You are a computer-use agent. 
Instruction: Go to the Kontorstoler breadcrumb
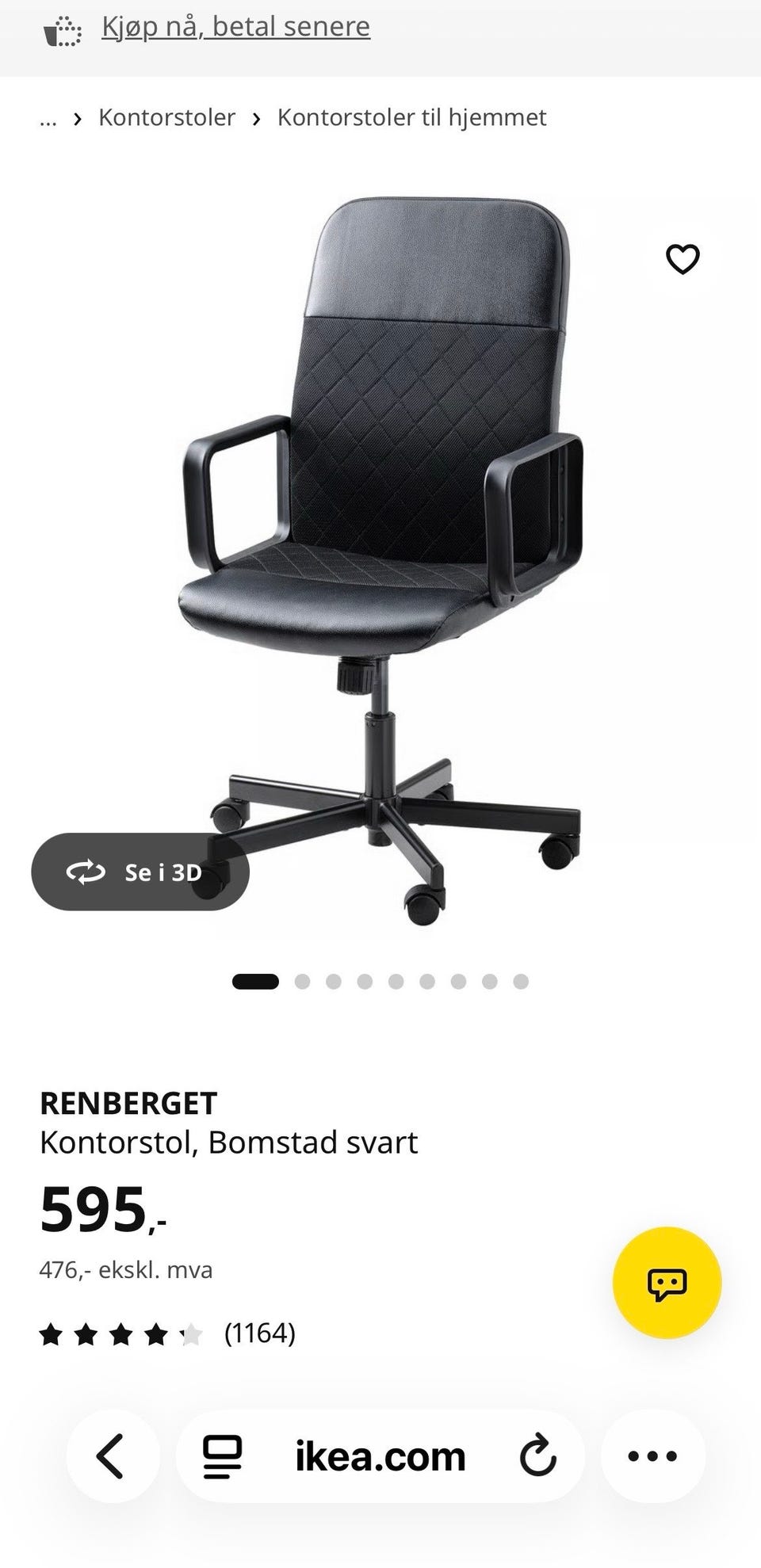tap(166, 117)
